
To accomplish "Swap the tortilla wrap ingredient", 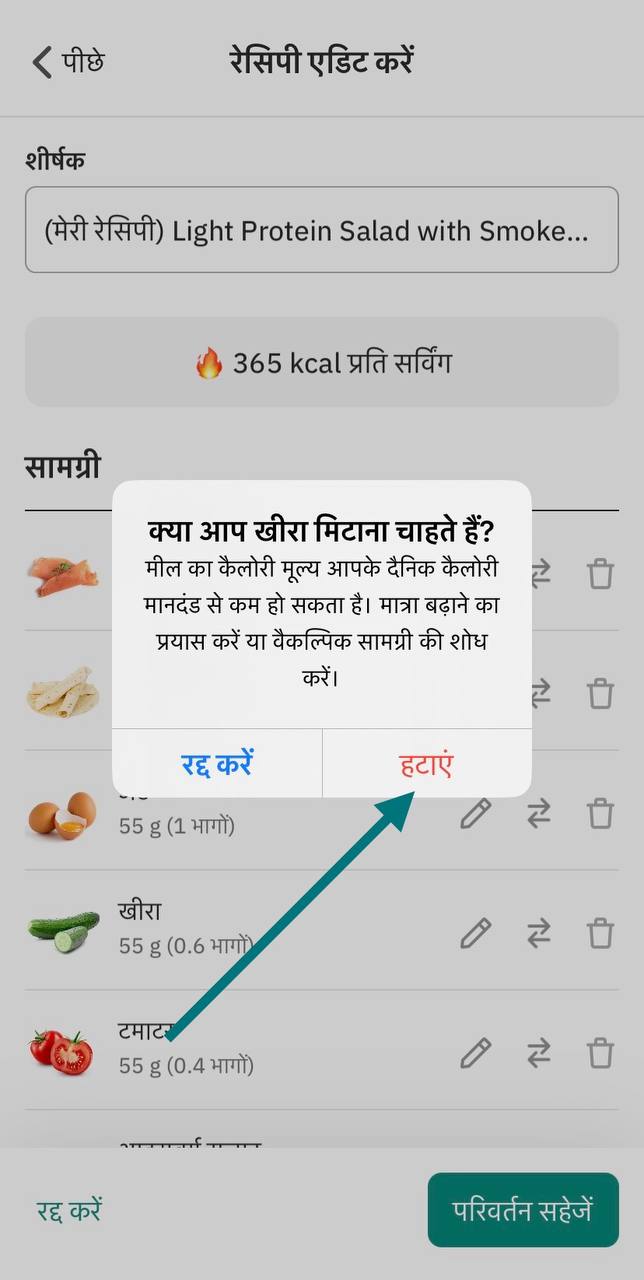I will pos(541,693).
